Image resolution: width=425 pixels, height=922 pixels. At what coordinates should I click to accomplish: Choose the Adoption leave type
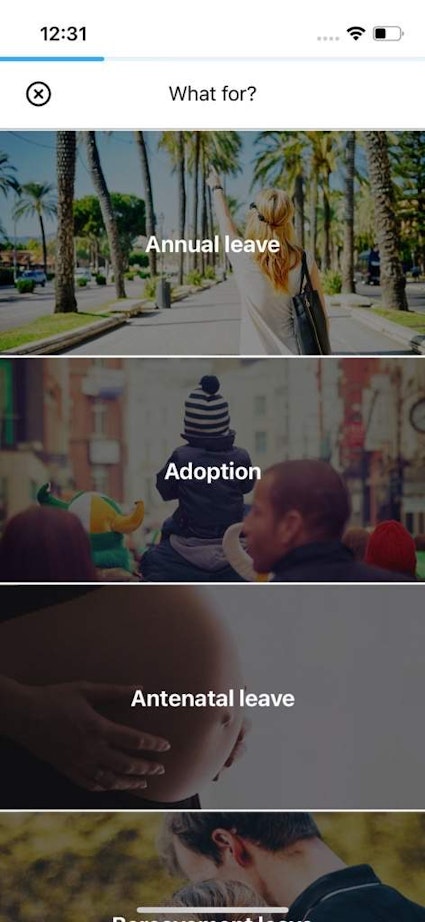tap(212, 470)
